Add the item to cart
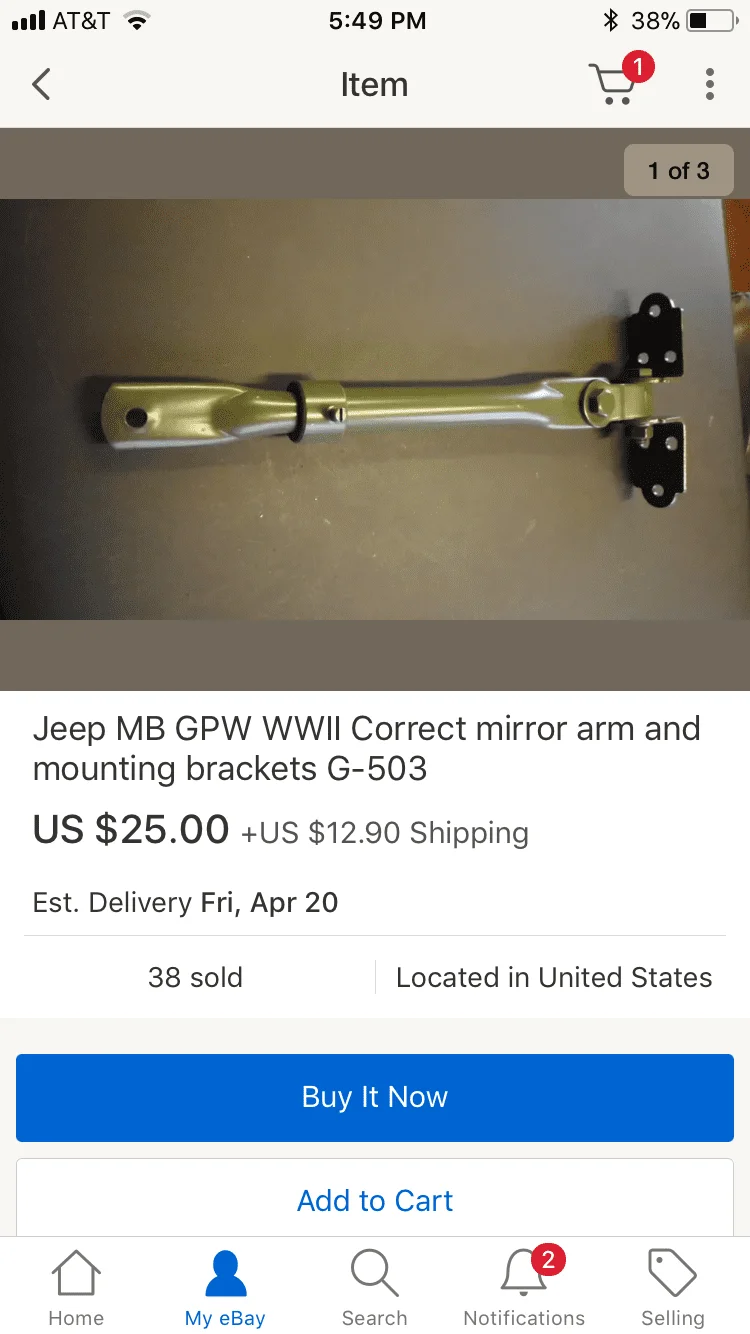 375,1200
